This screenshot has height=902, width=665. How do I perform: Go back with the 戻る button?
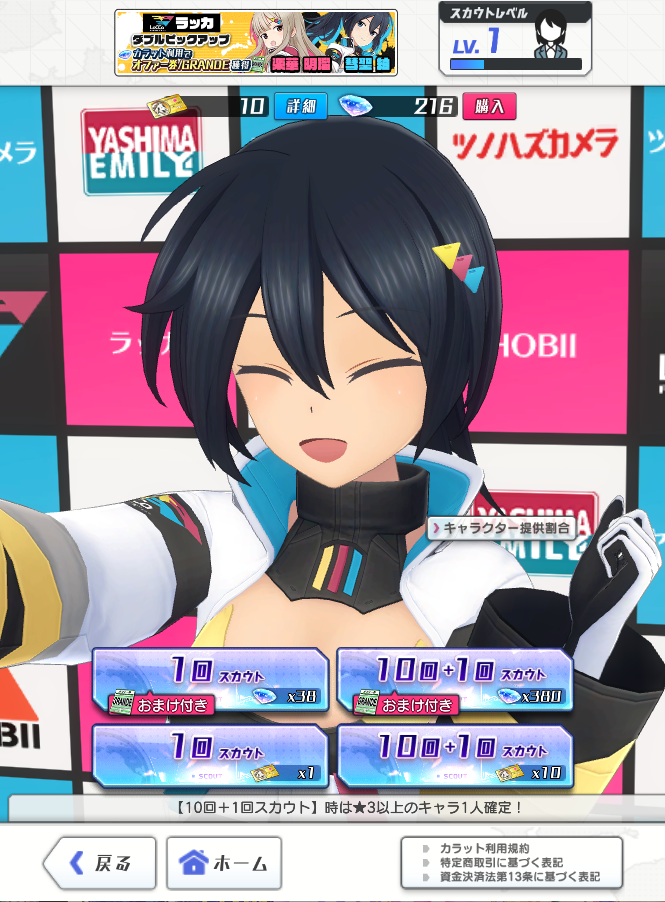100,863
